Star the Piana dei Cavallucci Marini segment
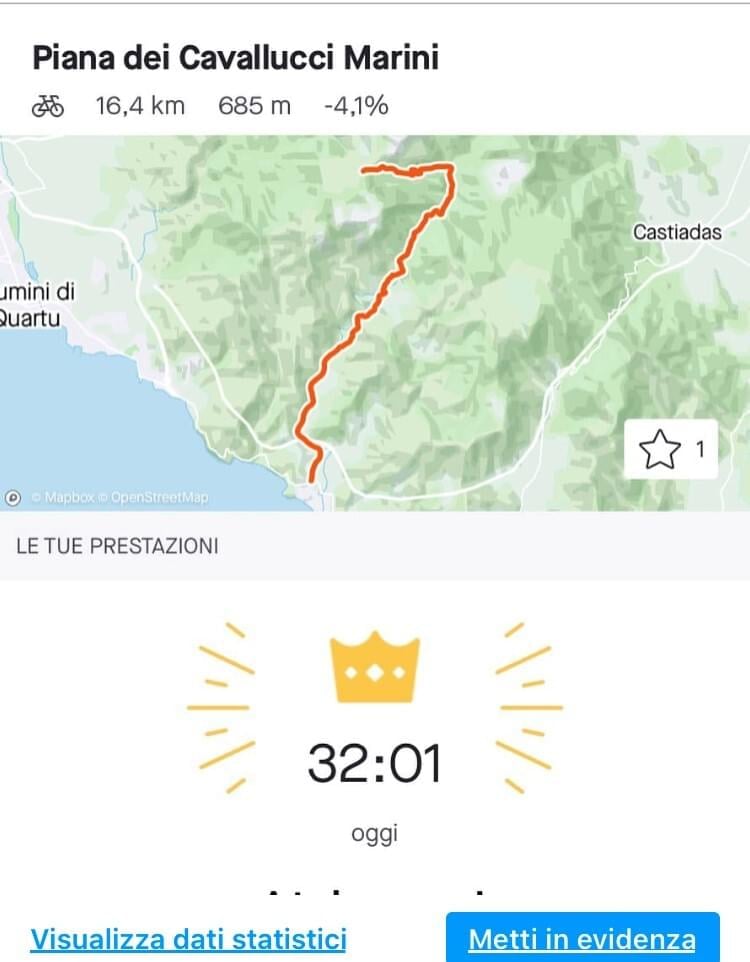The width and height of the screenshot is (750, 962). 670,450
